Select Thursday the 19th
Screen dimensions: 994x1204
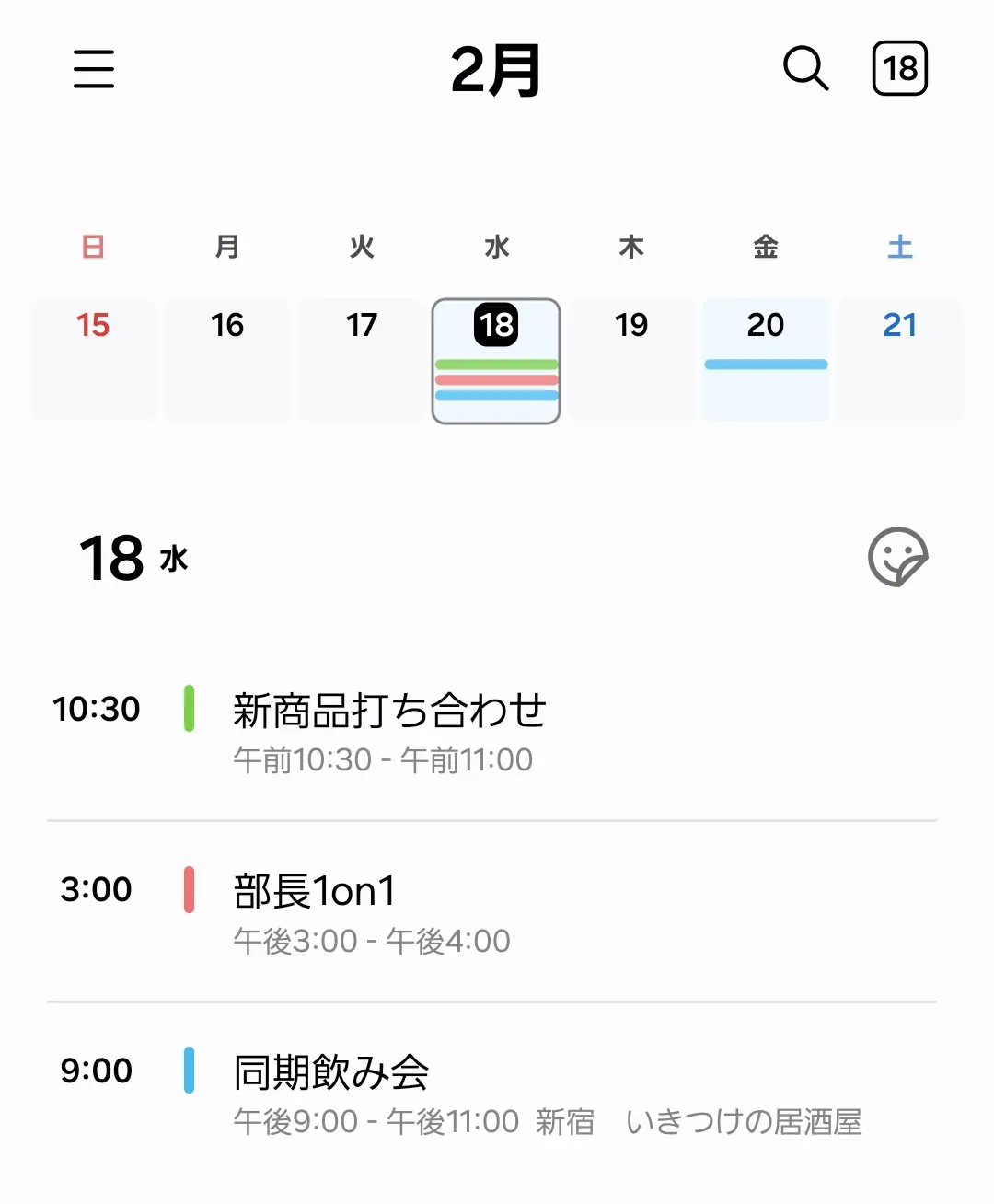click(631, 359)
